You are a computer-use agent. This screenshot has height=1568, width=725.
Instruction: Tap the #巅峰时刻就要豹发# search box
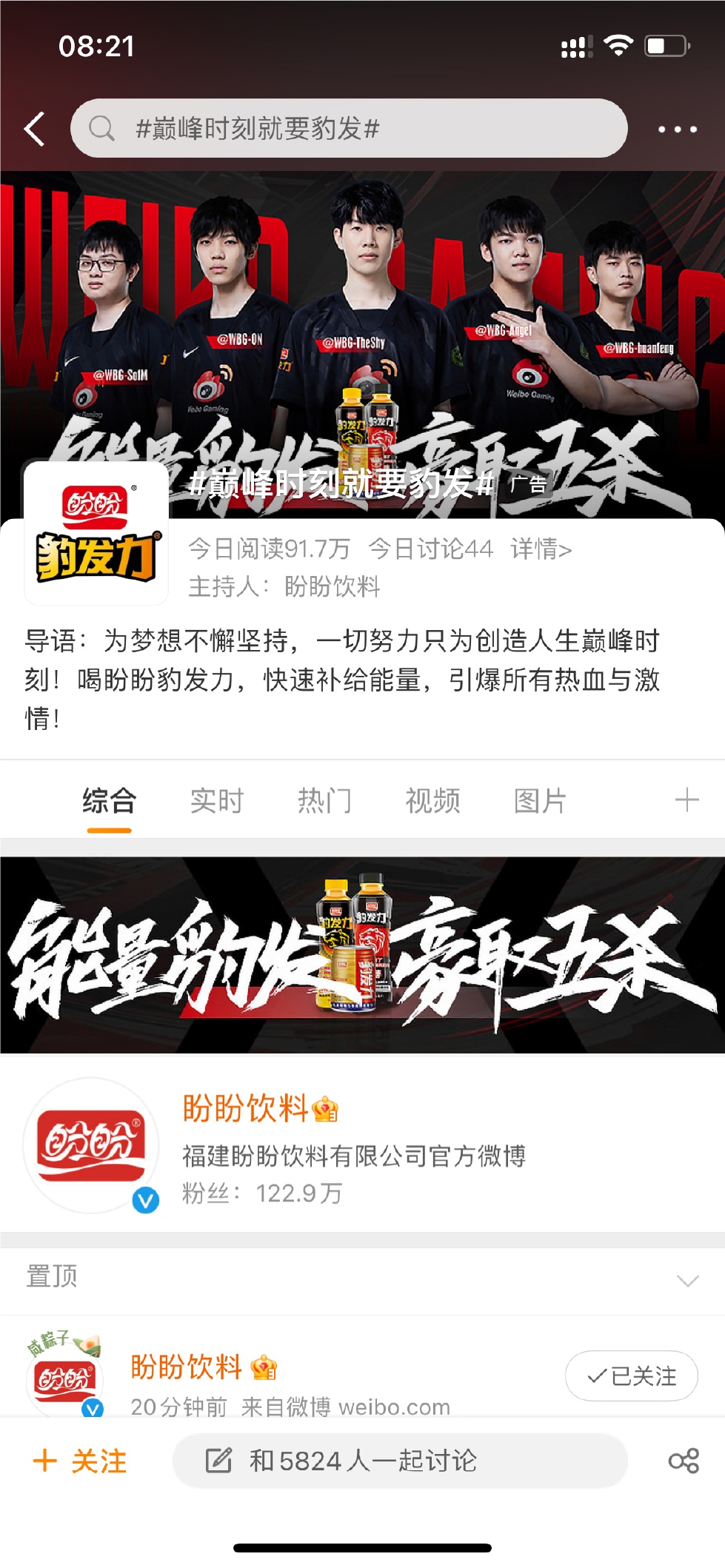point(348,129)
